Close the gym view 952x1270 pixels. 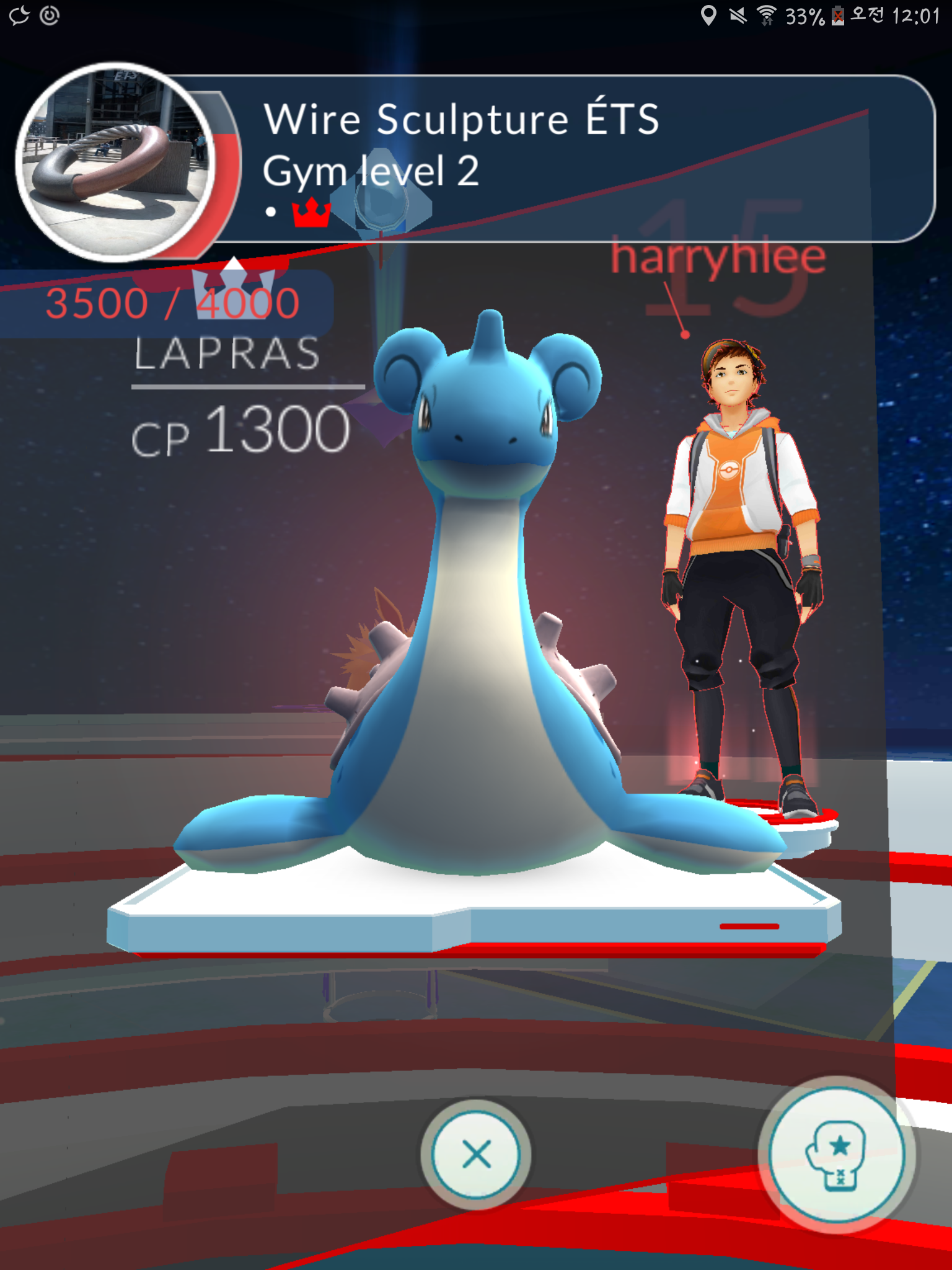tap(476, 1155)
